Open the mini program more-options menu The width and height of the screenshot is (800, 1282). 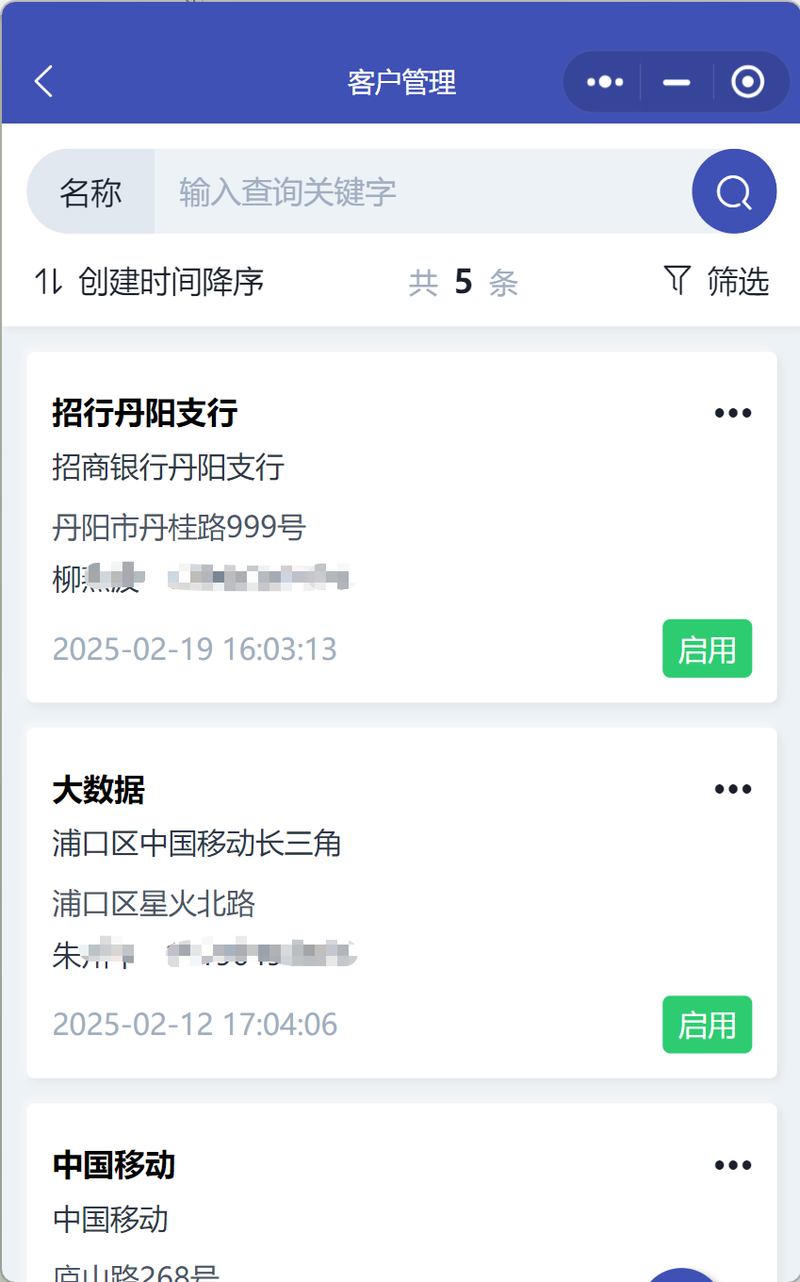605,82
